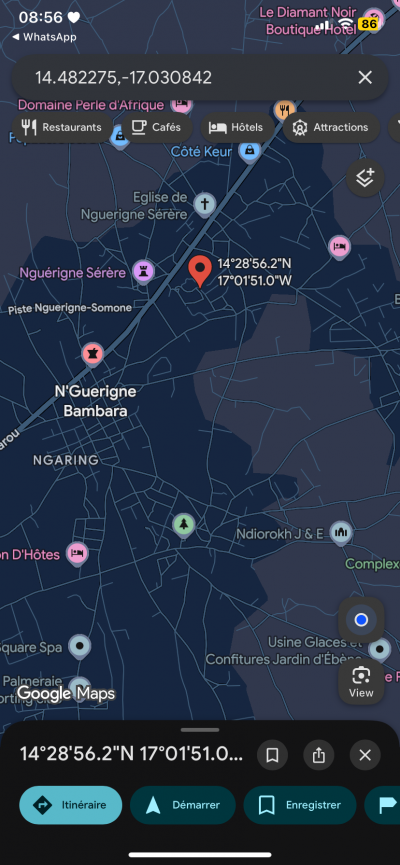Open the Street View button
Screen dimensions: 400x865
pos(361,682)
